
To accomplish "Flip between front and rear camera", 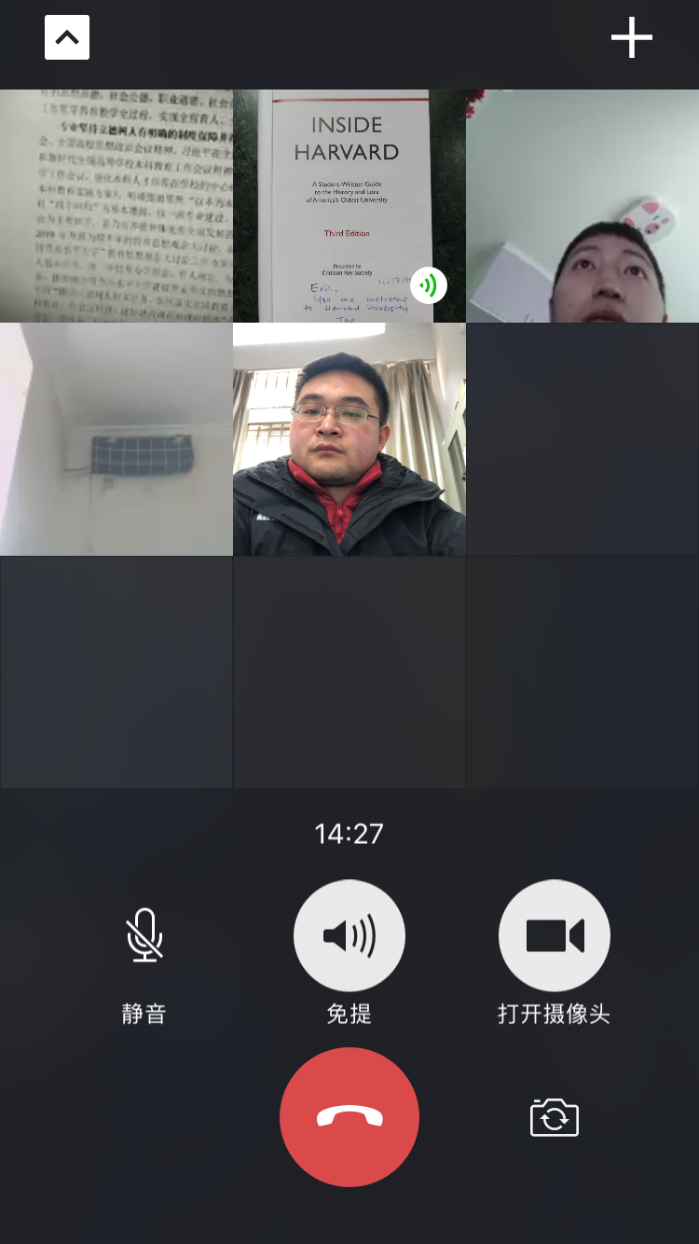I will [x=554, y=1117].
